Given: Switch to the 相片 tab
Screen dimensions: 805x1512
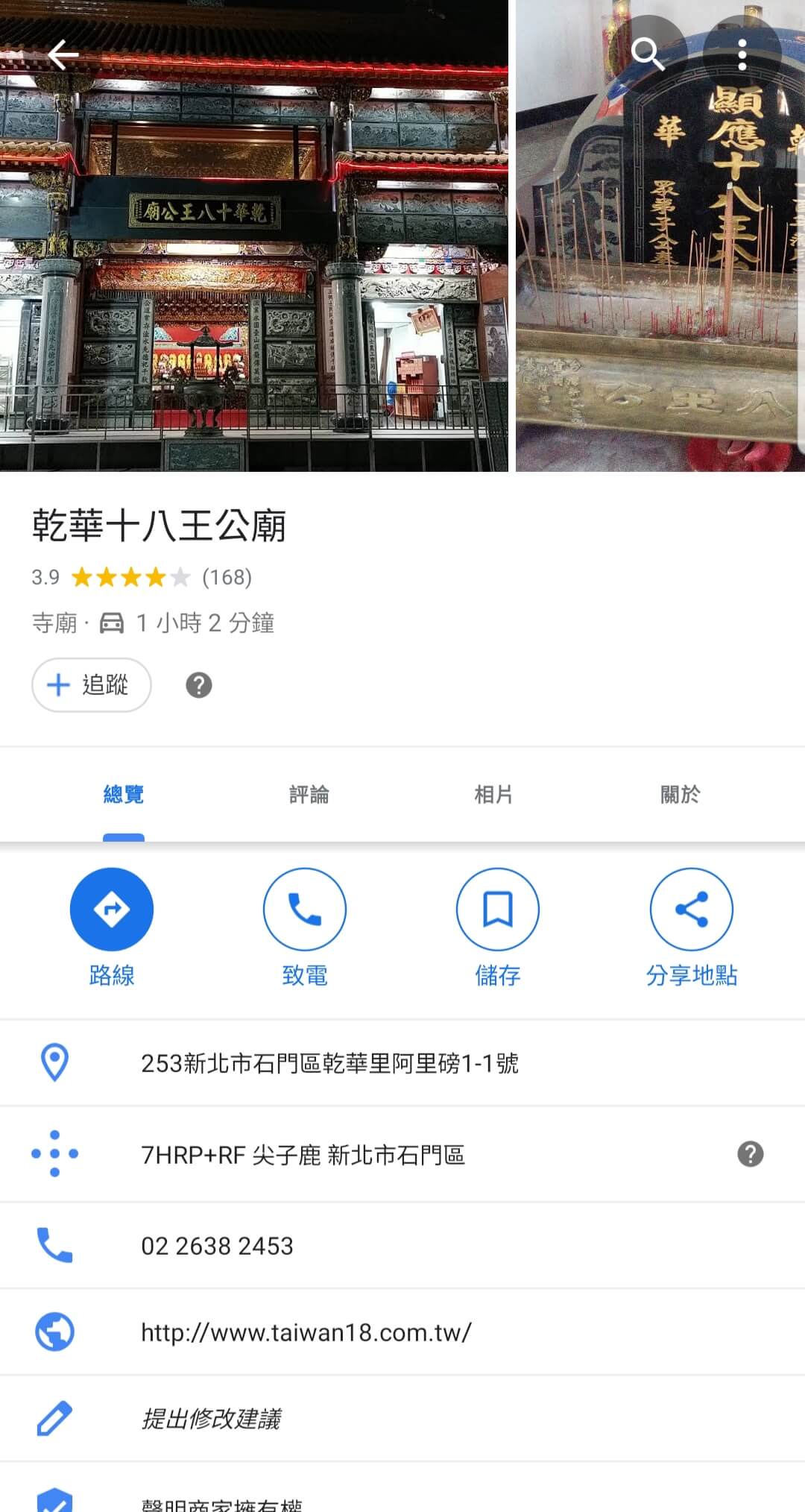Looking at the screenshot, I should tap(493, 794).
